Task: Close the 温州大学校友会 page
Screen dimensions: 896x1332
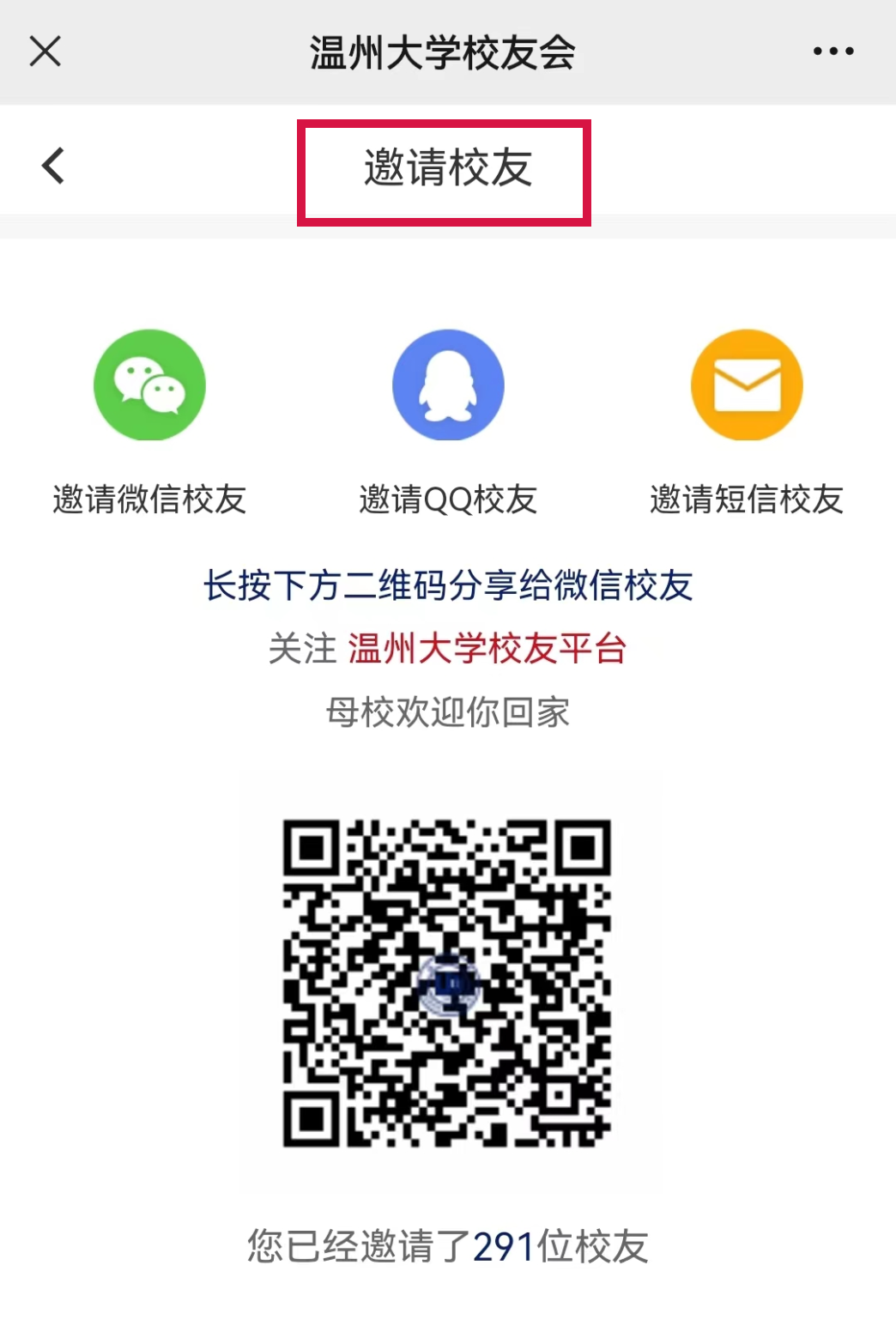Action: [45, 51]
